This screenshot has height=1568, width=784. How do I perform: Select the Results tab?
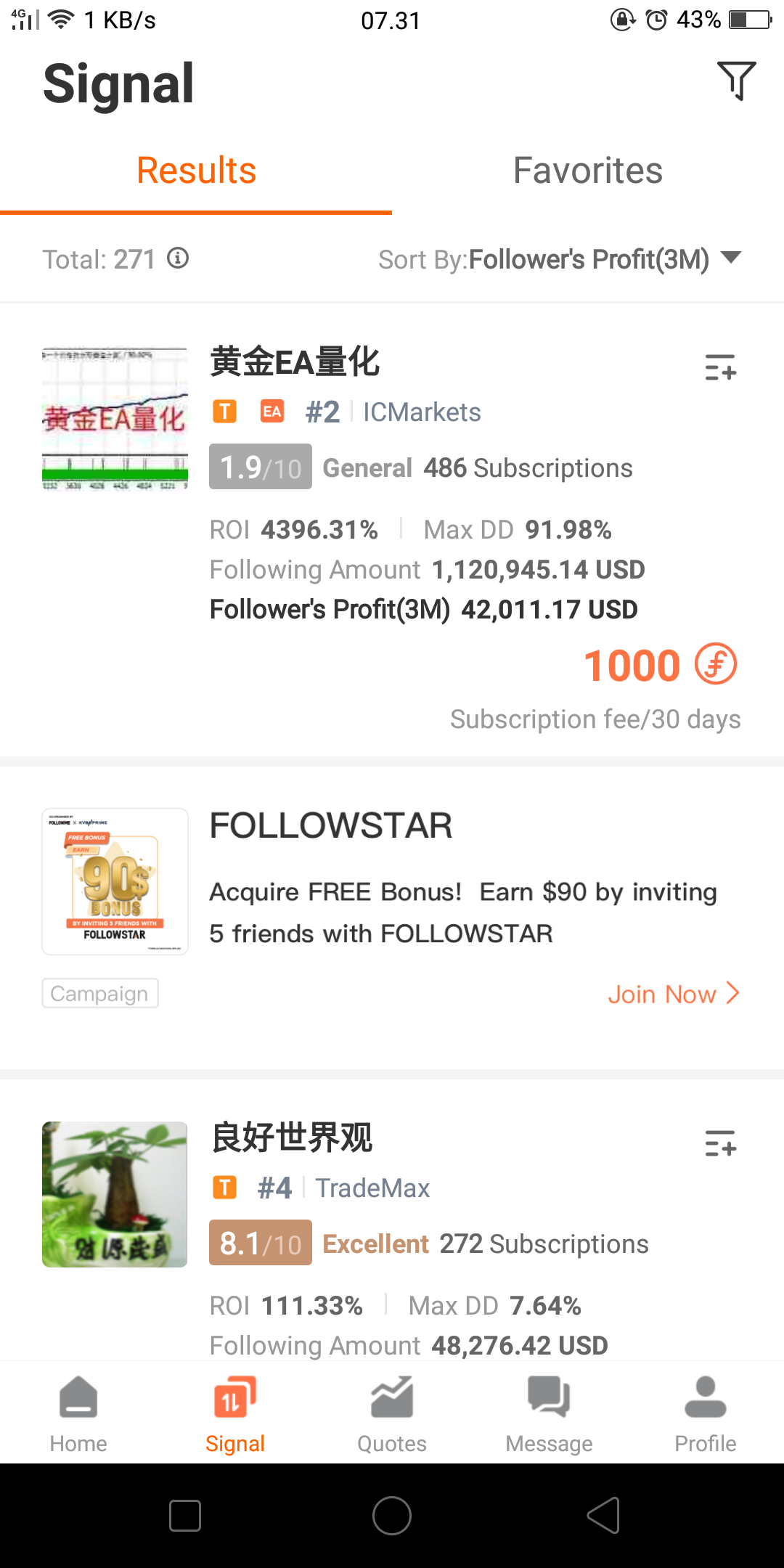tap(196, 171)
